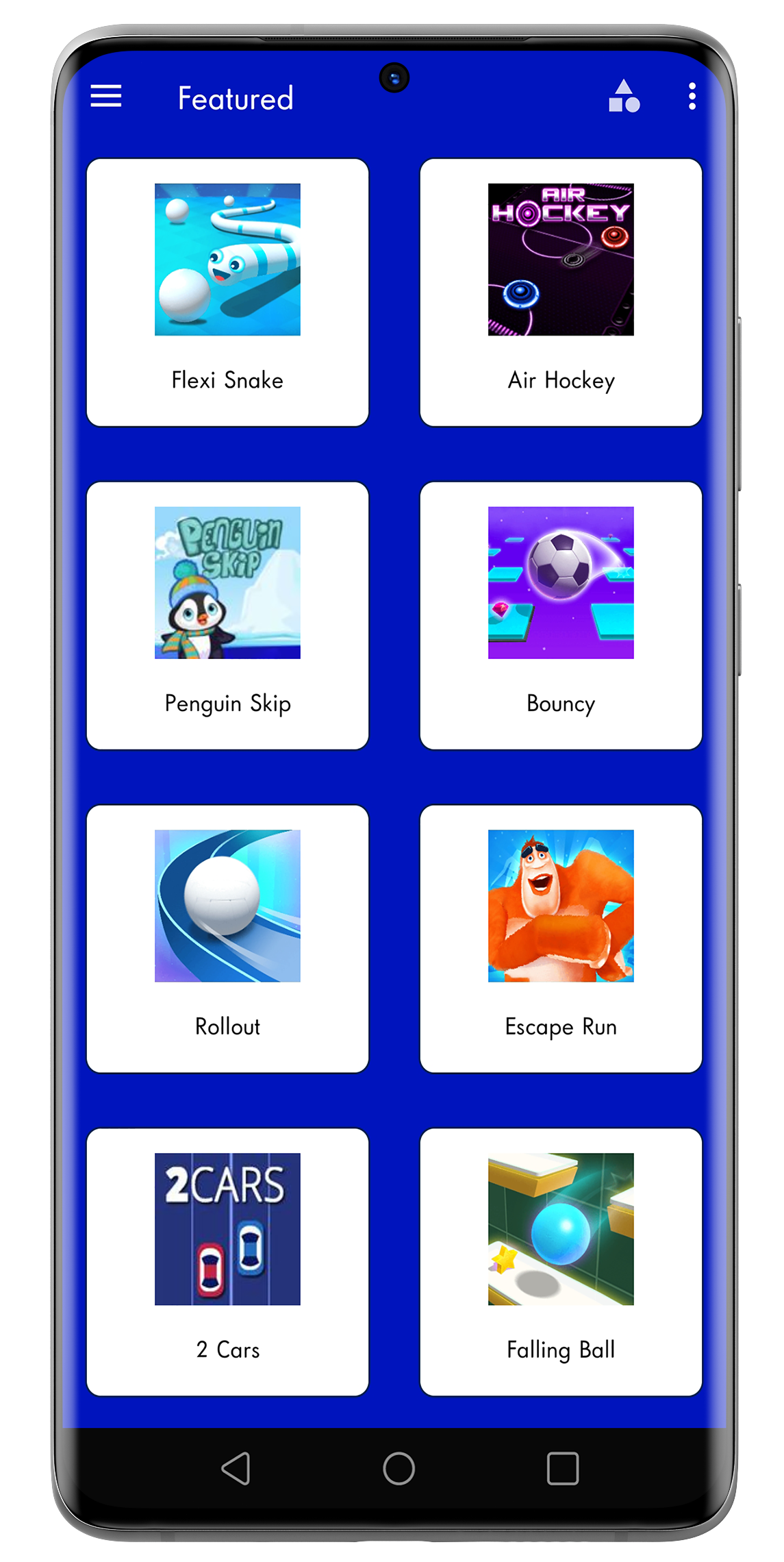This screenshot has height=1562, width=784.
Task: Go back with system back button
Action: tap(236, 1468)
